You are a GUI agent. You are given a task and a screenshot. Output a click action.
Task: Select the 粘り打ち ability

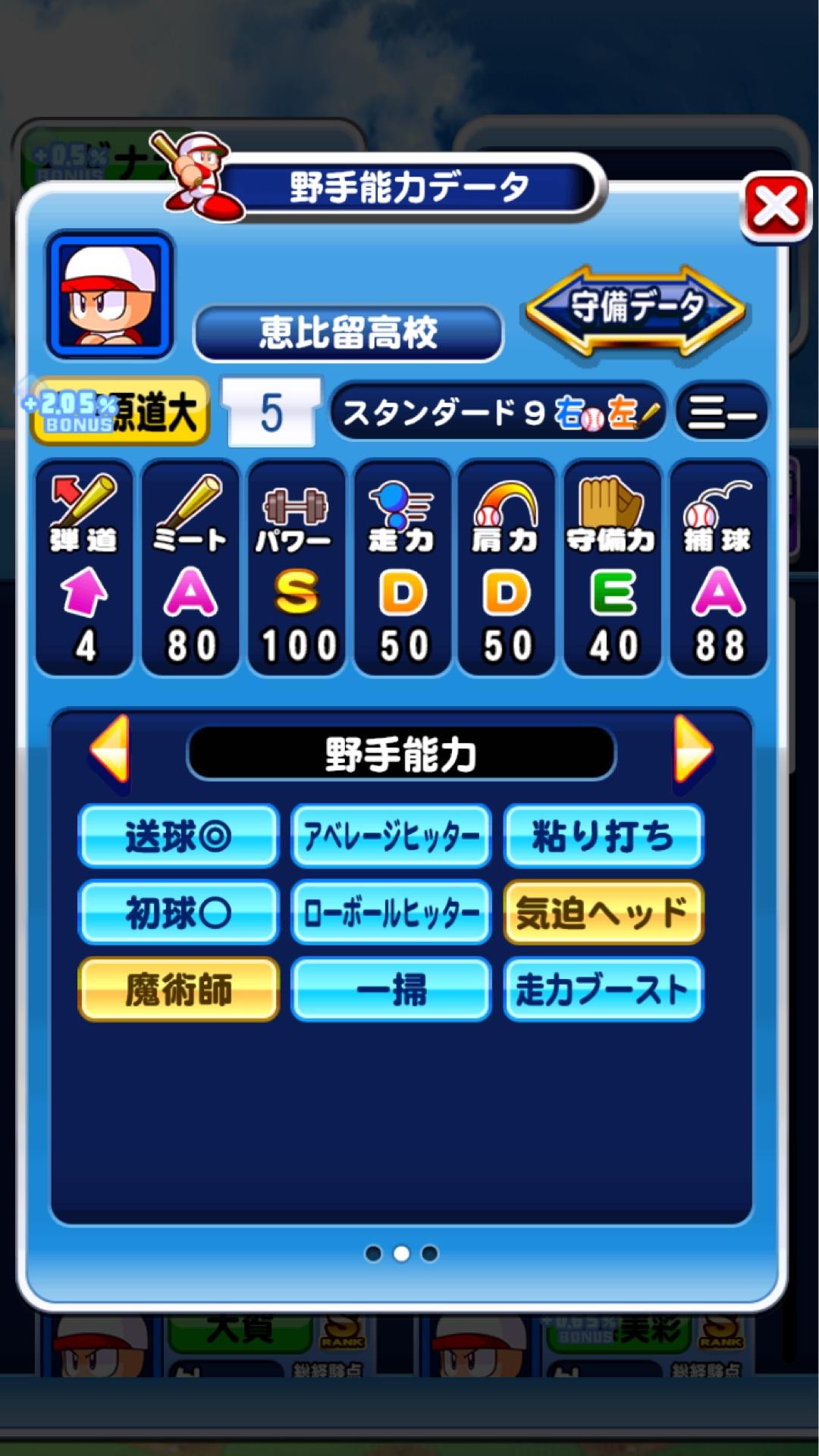click(604, 836)
